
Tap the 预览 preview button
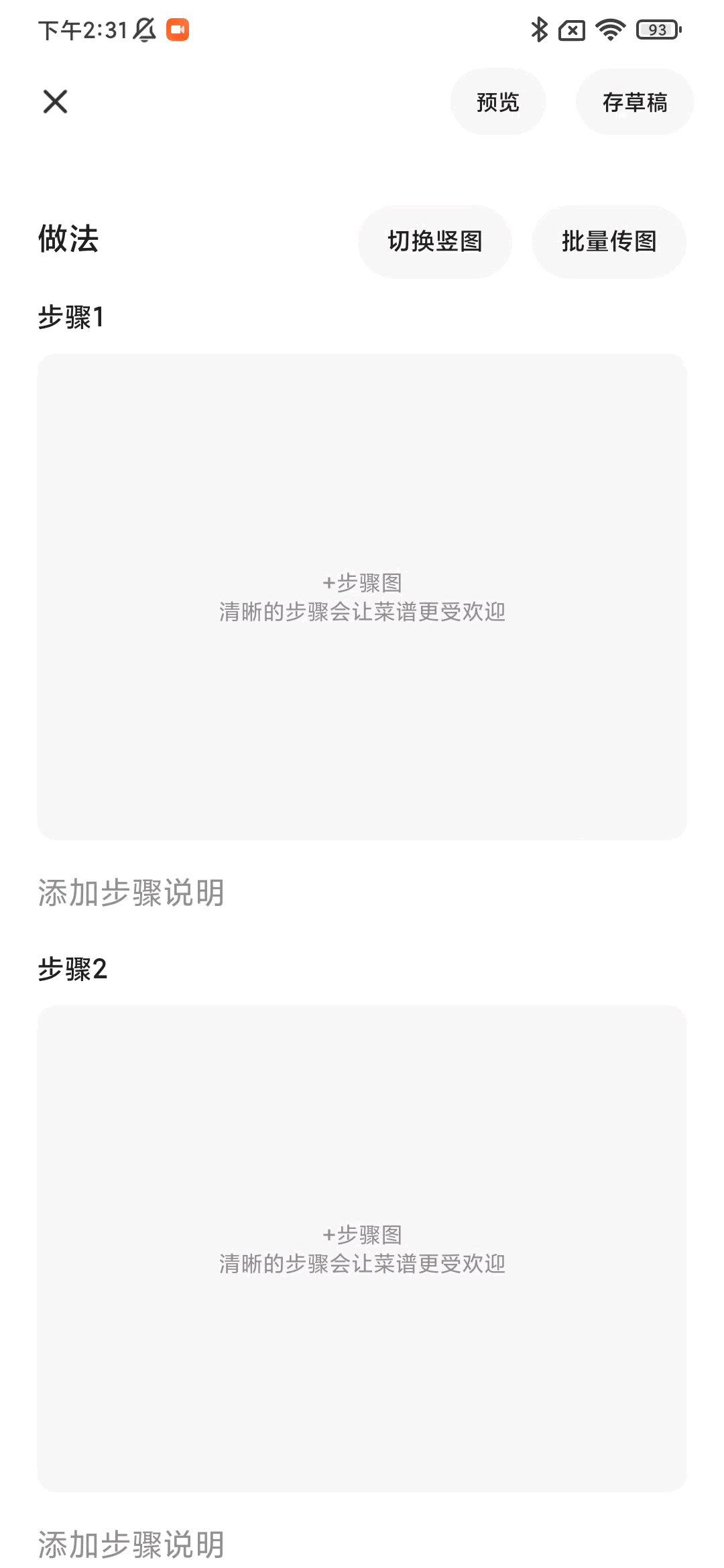(x=497, y=102)
